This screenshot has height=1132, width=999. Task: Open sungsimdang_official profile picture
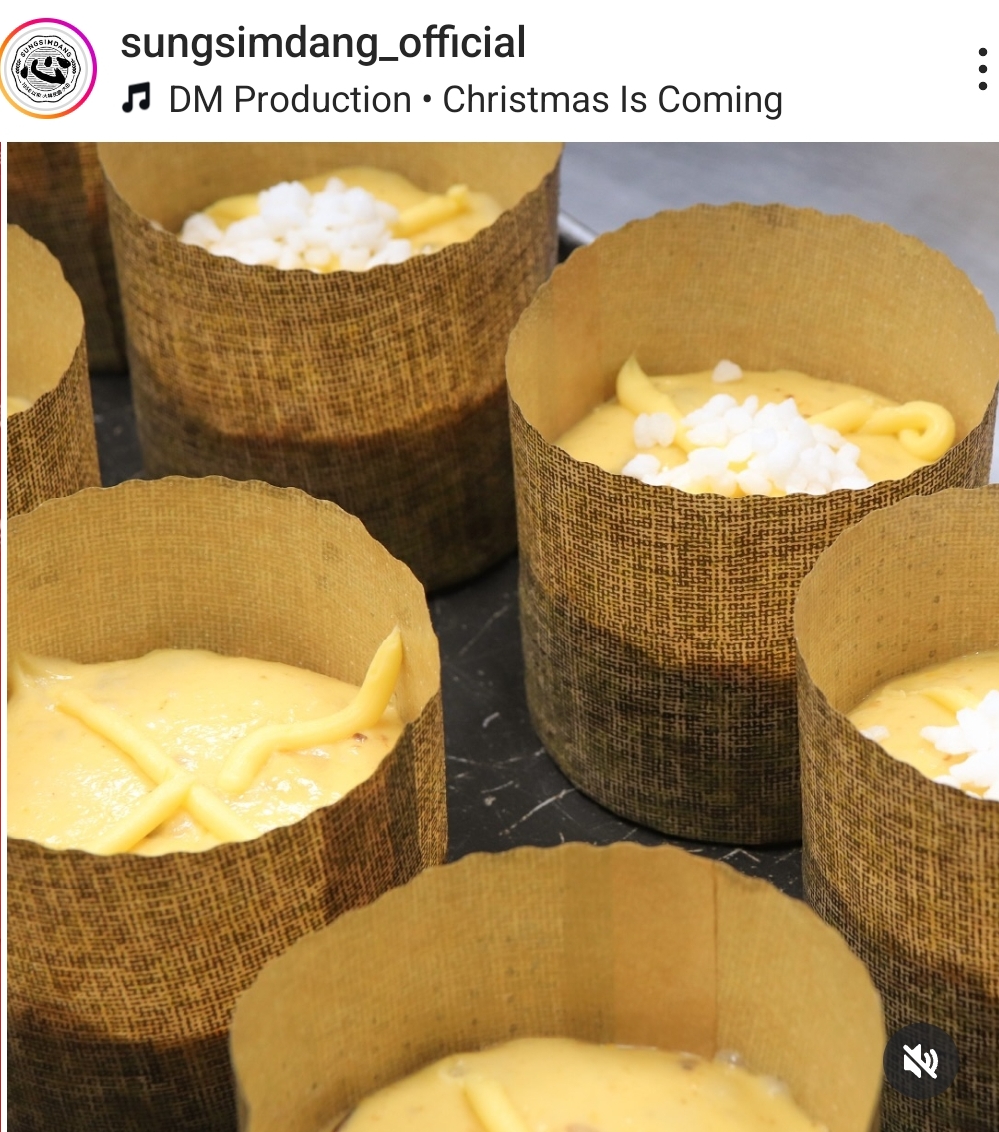[x=47, y=68]
